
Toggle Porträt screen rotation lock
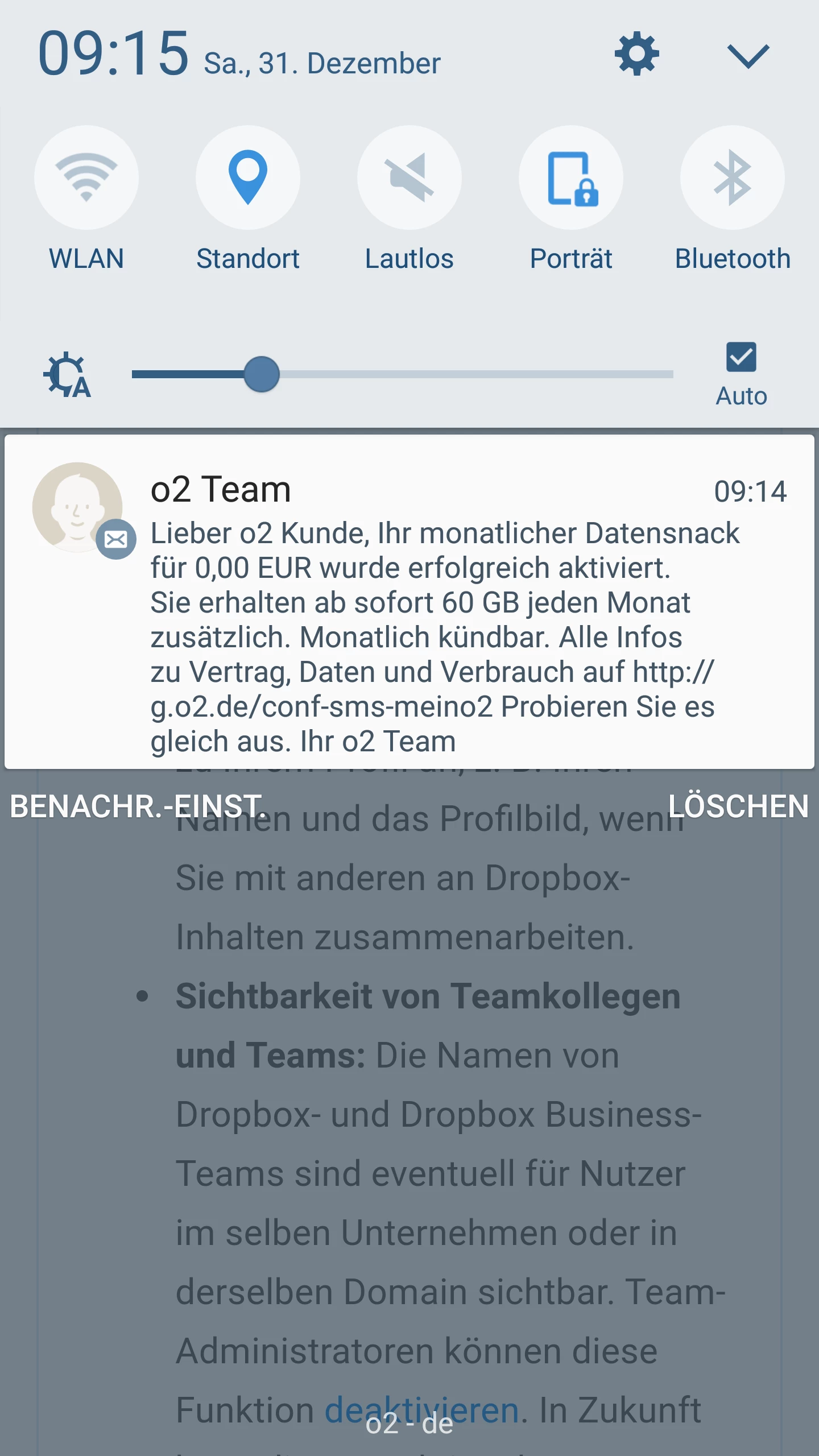(x=571, y=177)
